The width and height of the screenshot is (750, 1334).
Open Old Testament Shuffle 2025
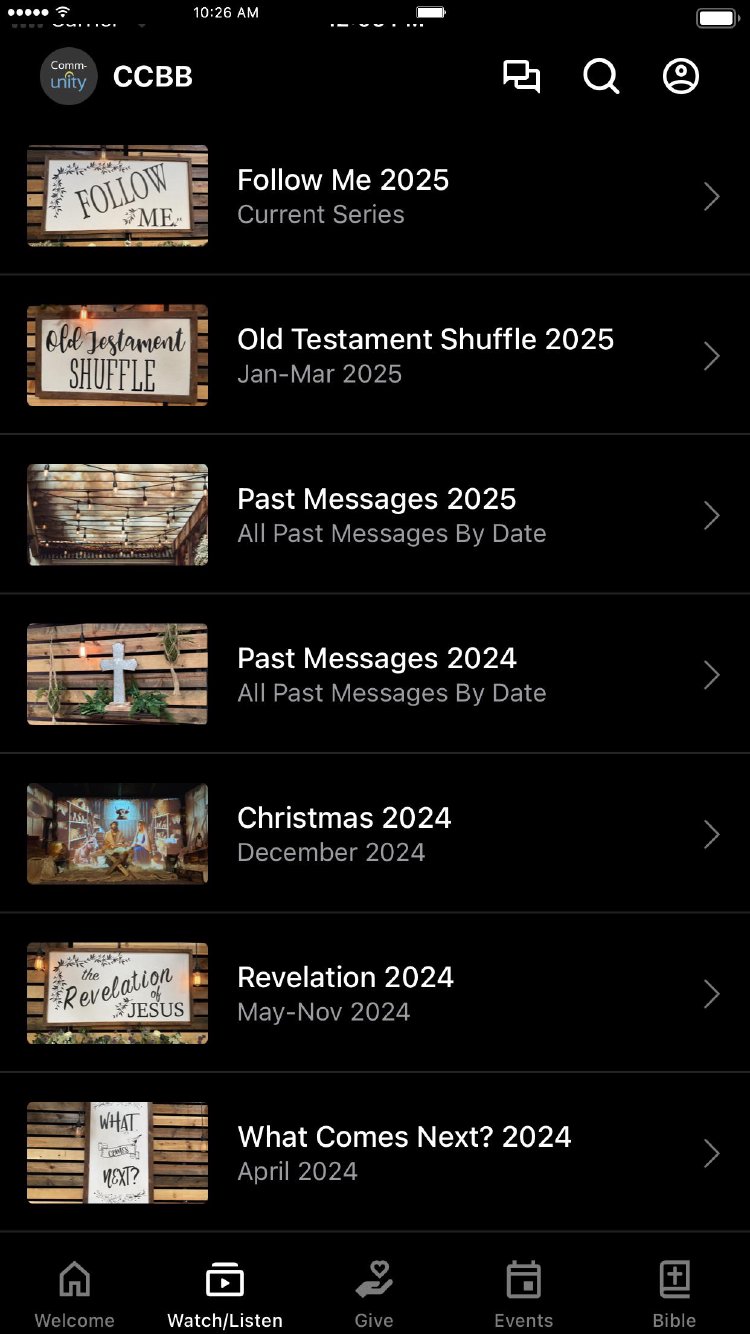pos(374,356)
